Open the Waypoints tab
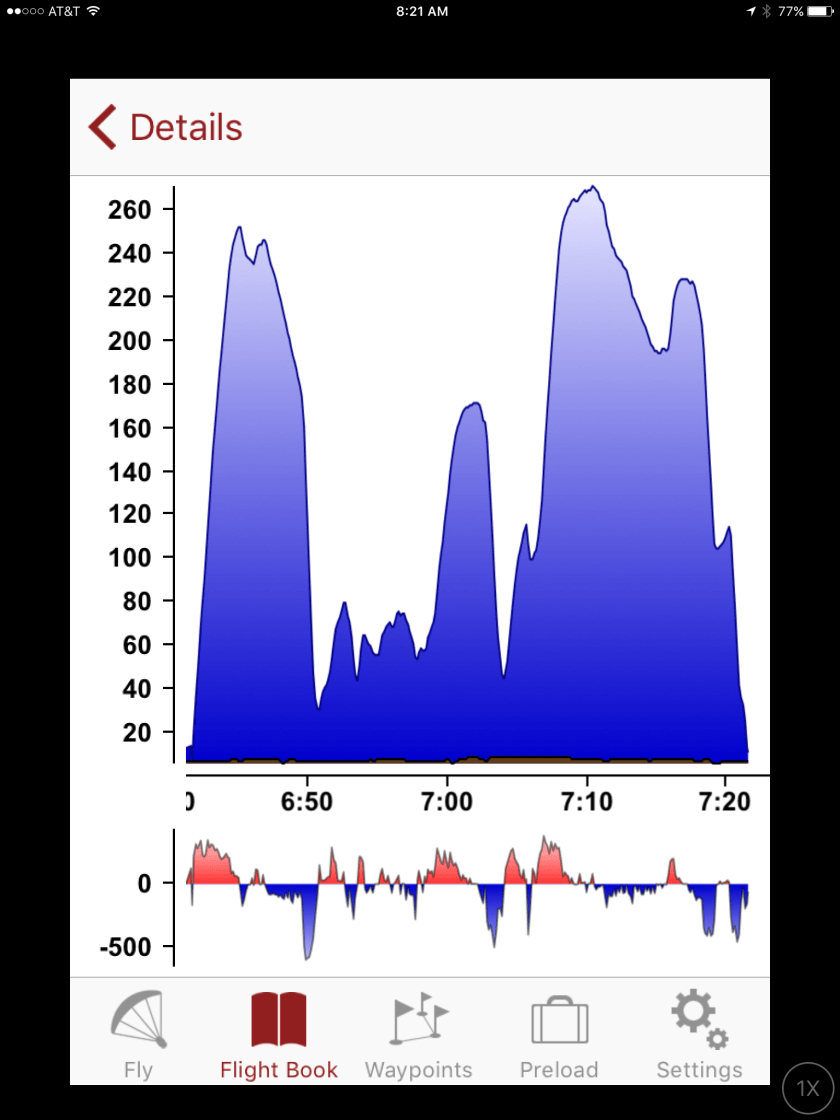Viewport: 840px width, 1120px height. point(419,1033)
